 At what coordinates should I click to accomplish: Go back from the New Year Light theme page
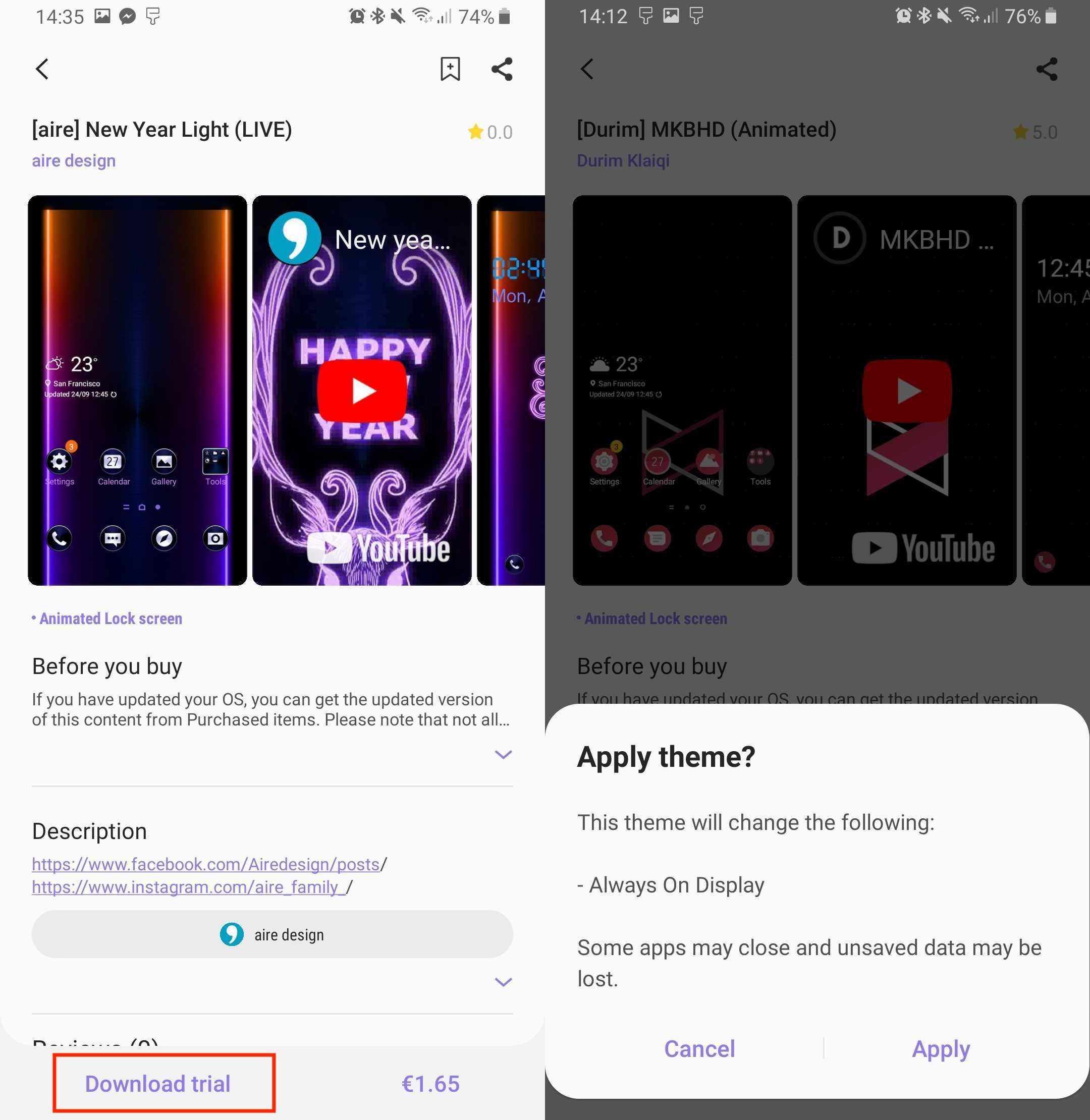pos(42,69)
